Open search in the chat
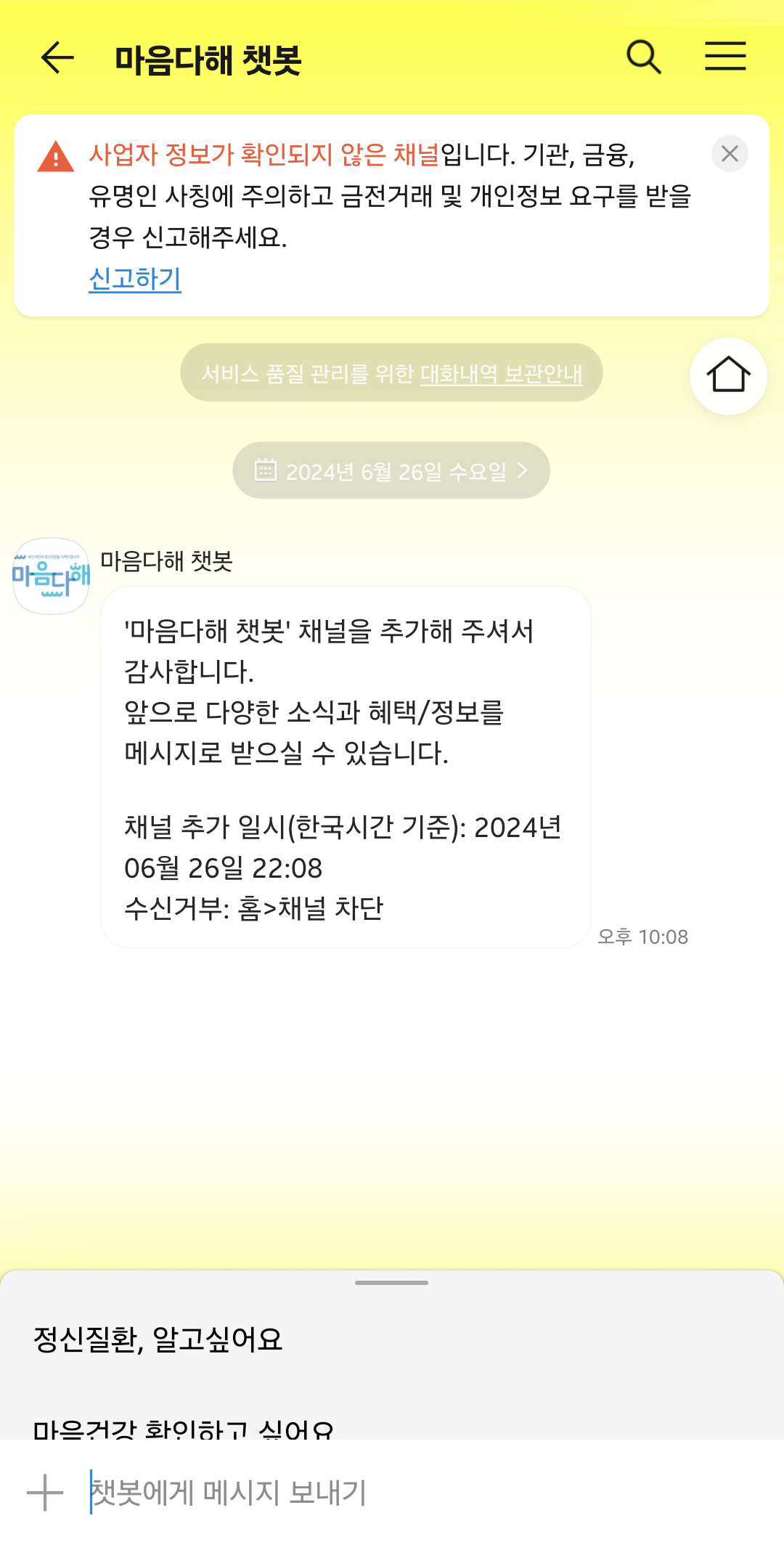 [643, 57]
